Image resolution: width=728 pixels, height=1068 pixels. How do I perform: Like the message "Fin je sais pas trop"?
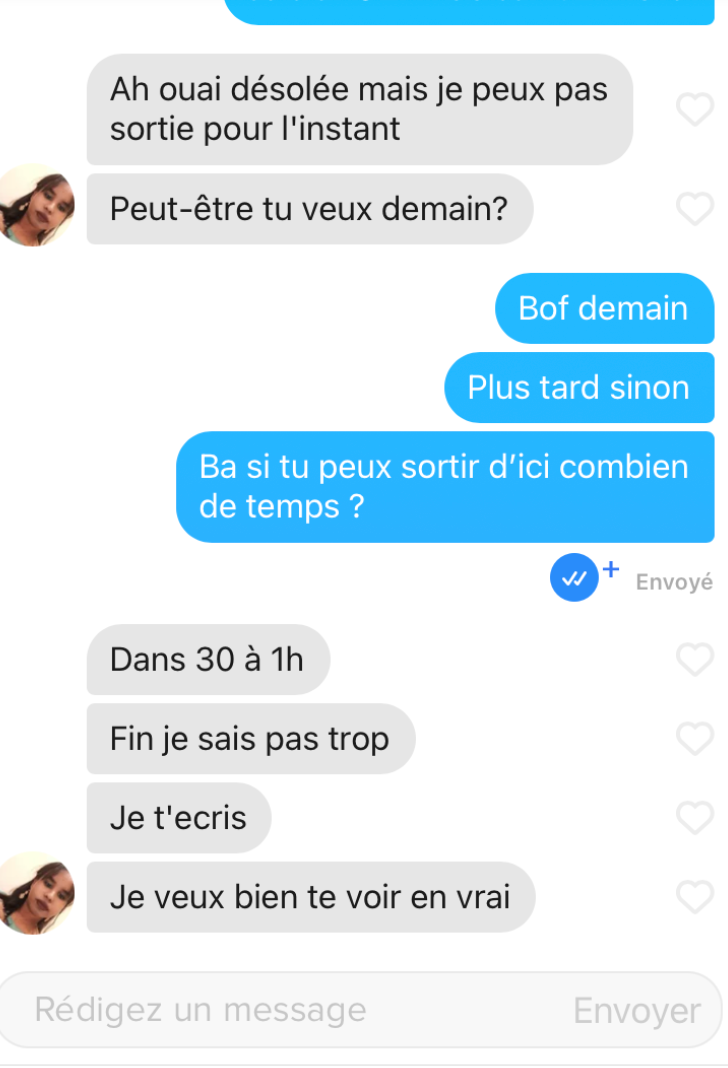click(x=695, y=738)
